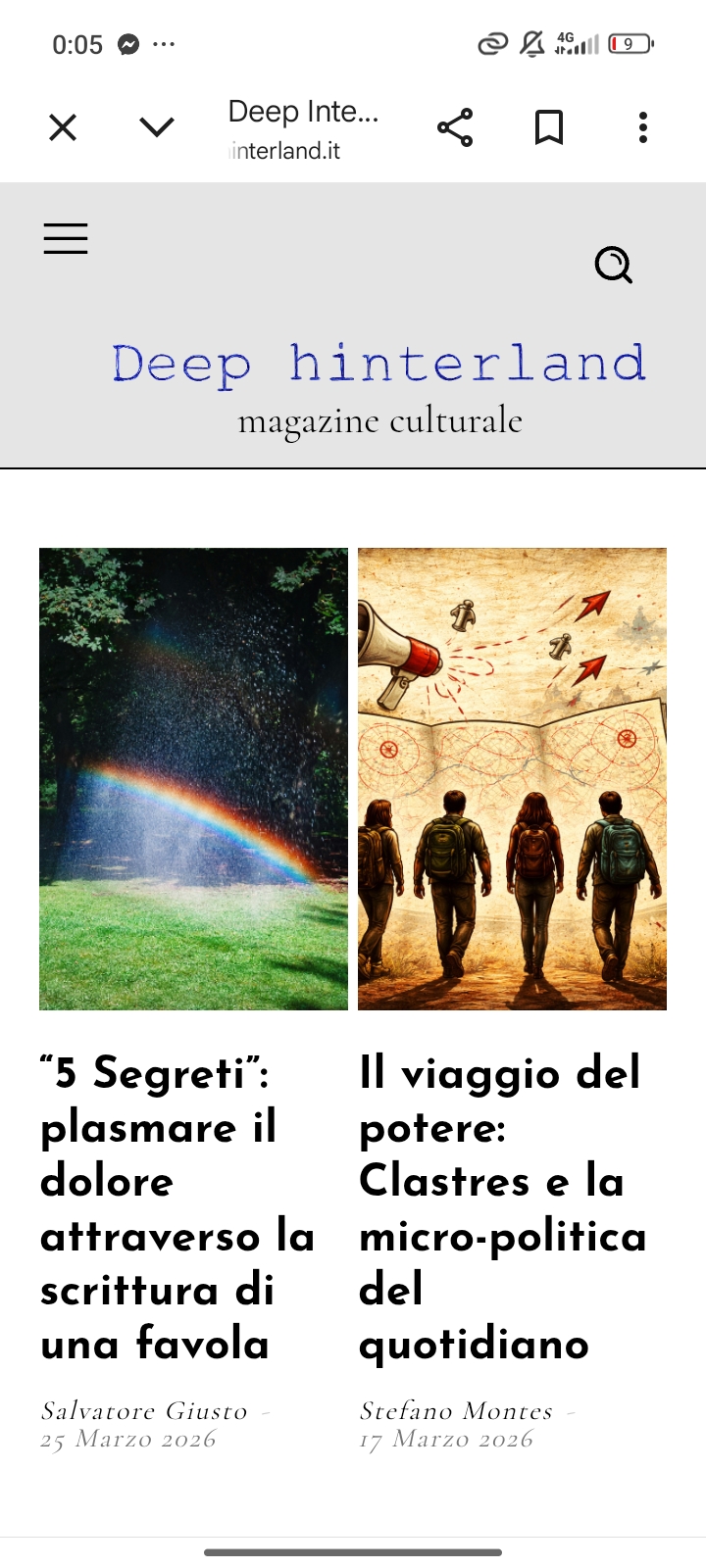Open the site search

pos(614,265)
